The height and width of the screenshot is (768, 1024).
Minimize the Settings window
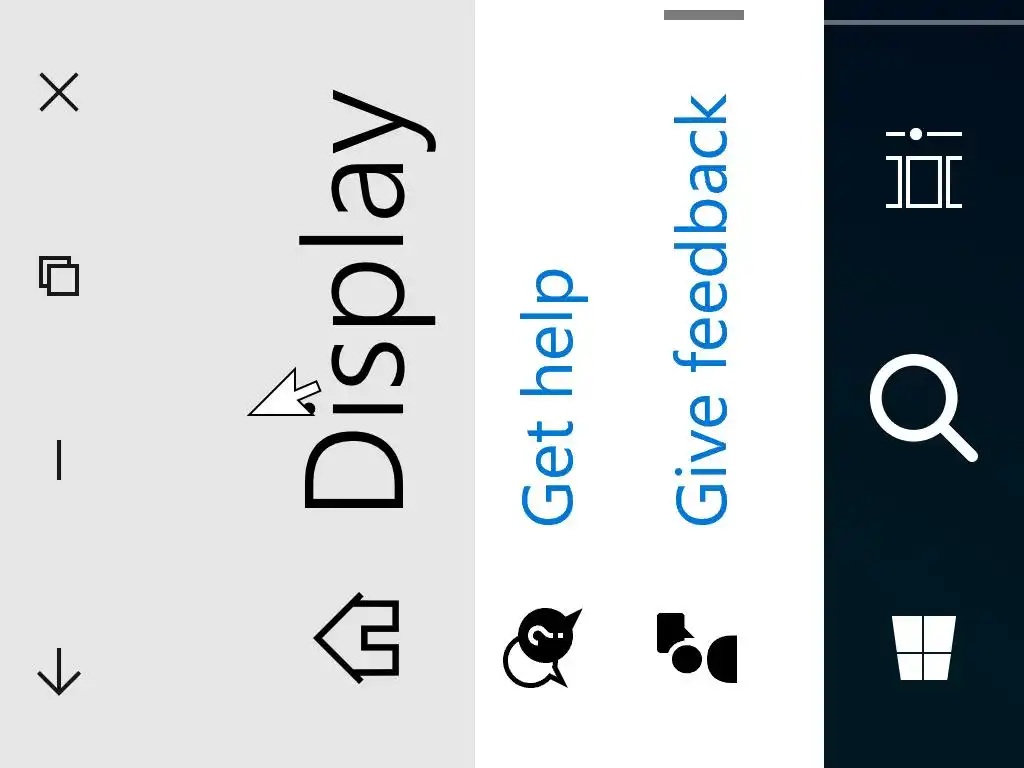click(x=59, y=460)
